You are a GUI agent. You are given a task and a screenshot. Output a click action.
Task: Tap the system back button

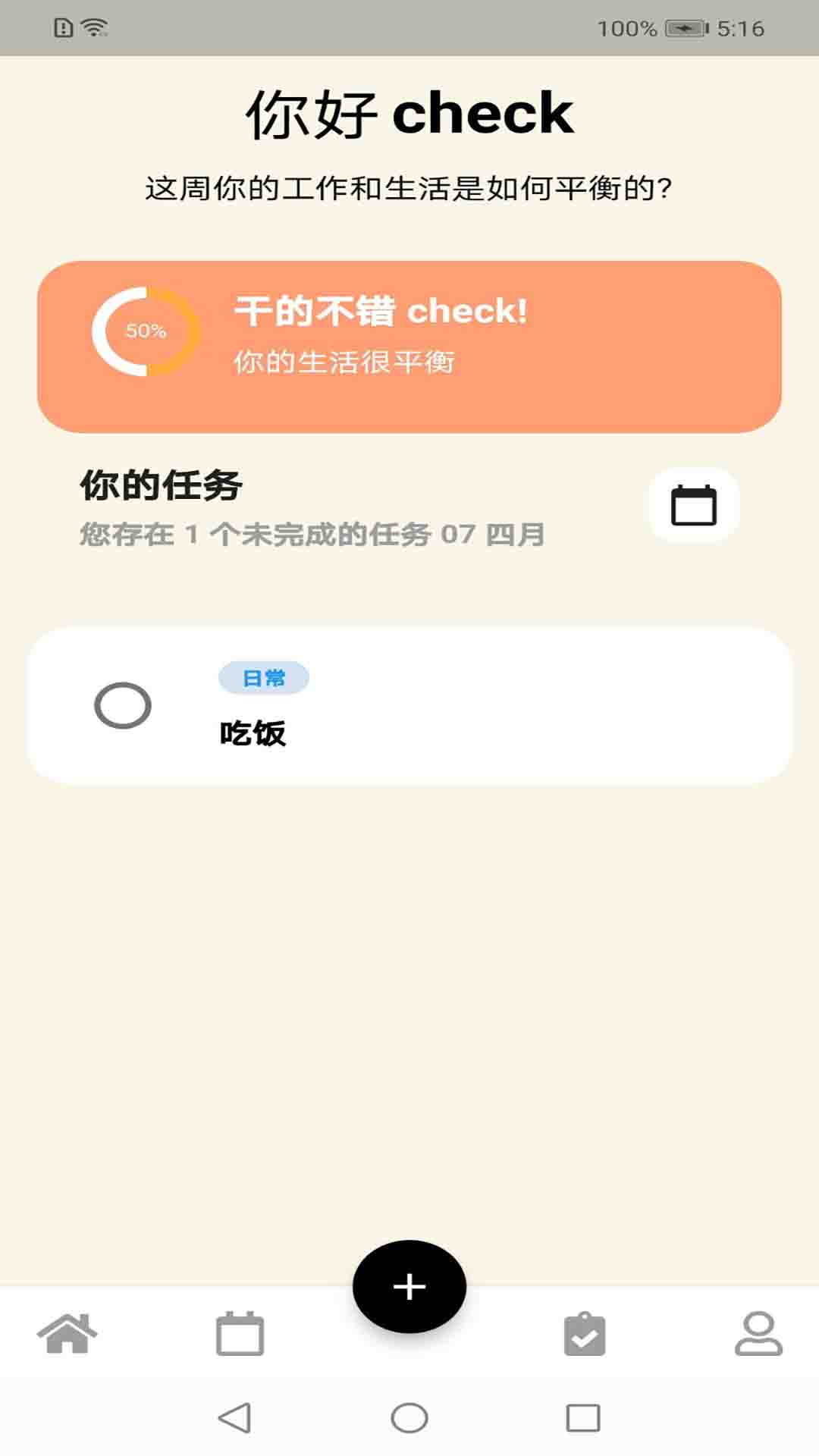(x=234, y=1418)
